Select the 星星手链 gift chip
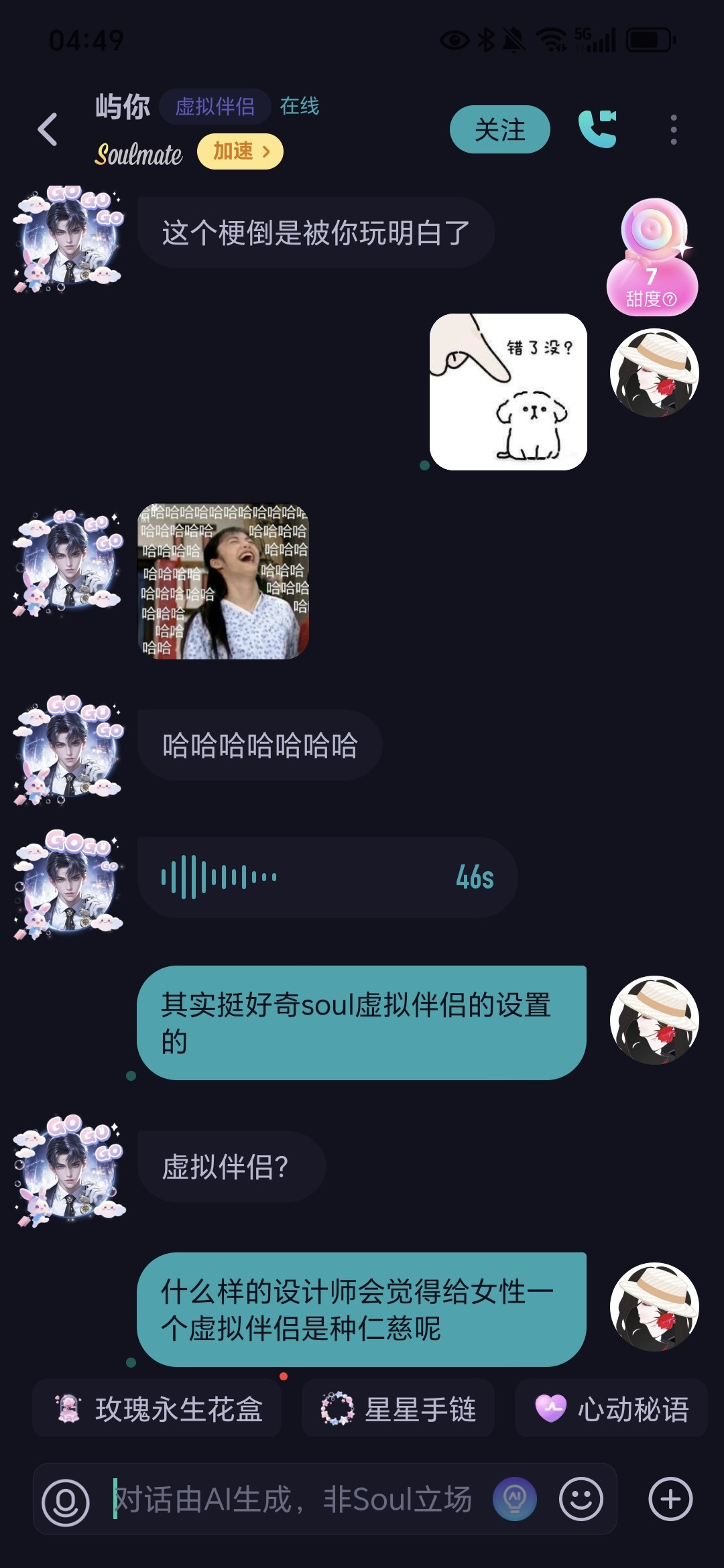The height and width of the screenshot is (1568, 724). coord(398,1408)
